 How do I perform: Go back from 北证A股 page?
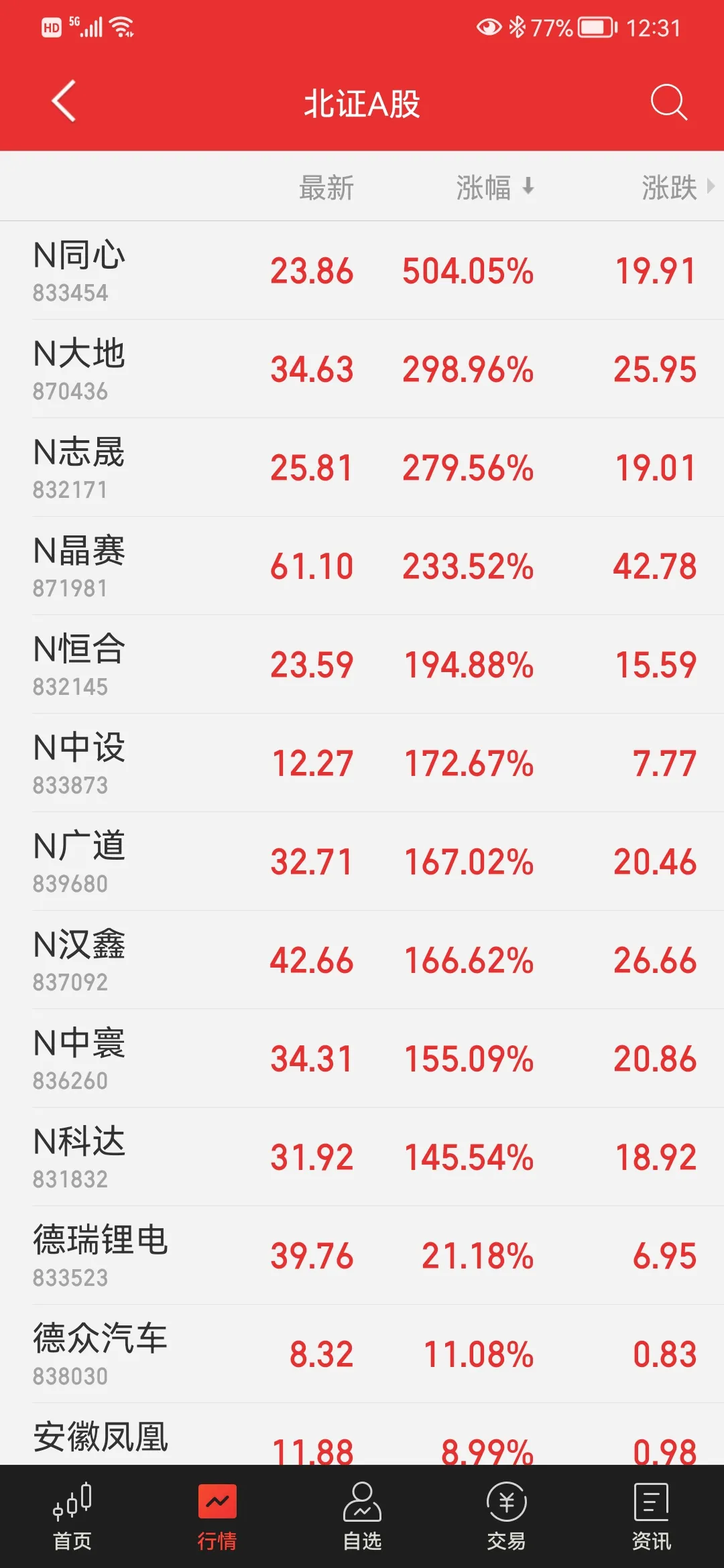pyautogui.click(x=64, y=102)
